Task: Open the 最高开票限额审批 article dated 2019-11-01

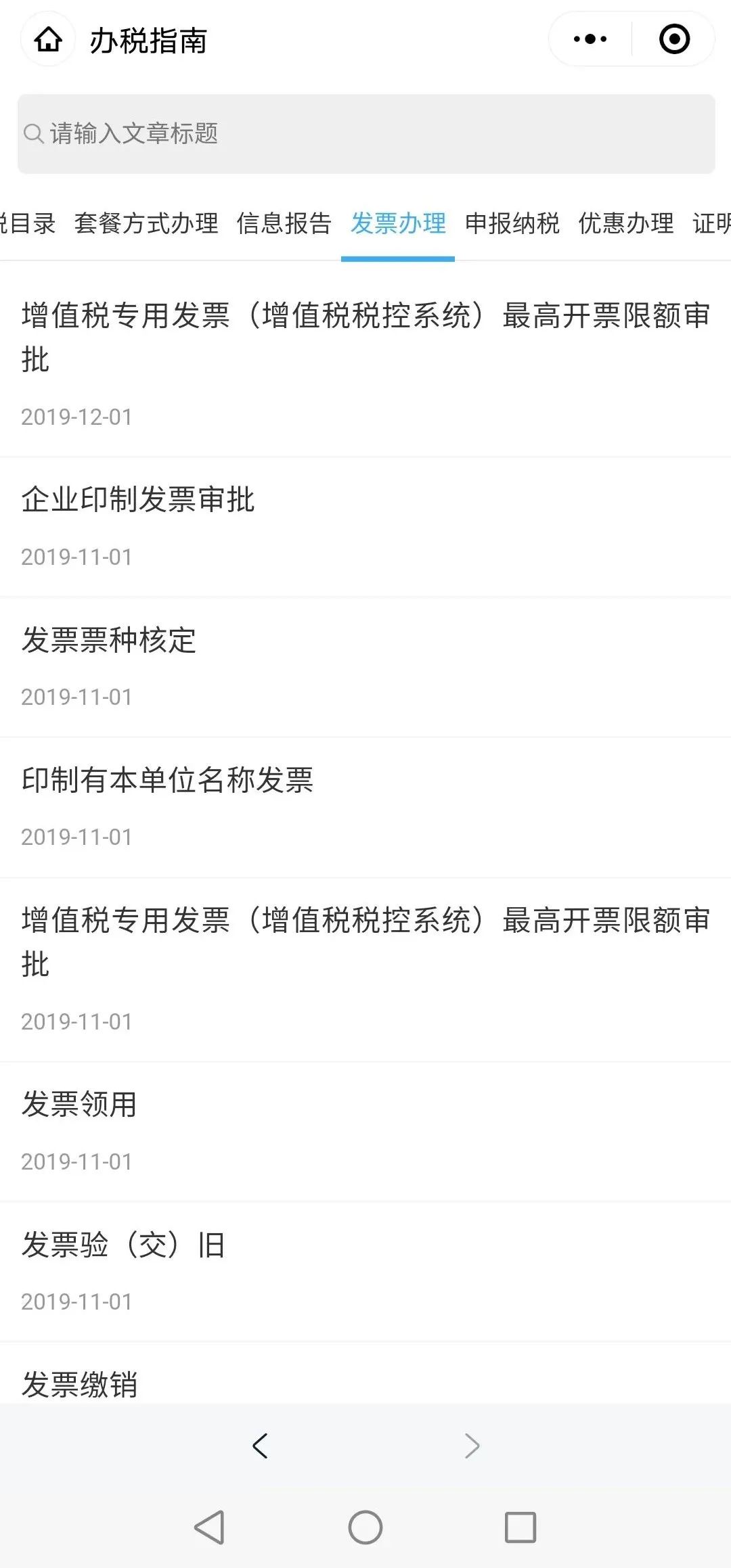Action: [365, 970]
